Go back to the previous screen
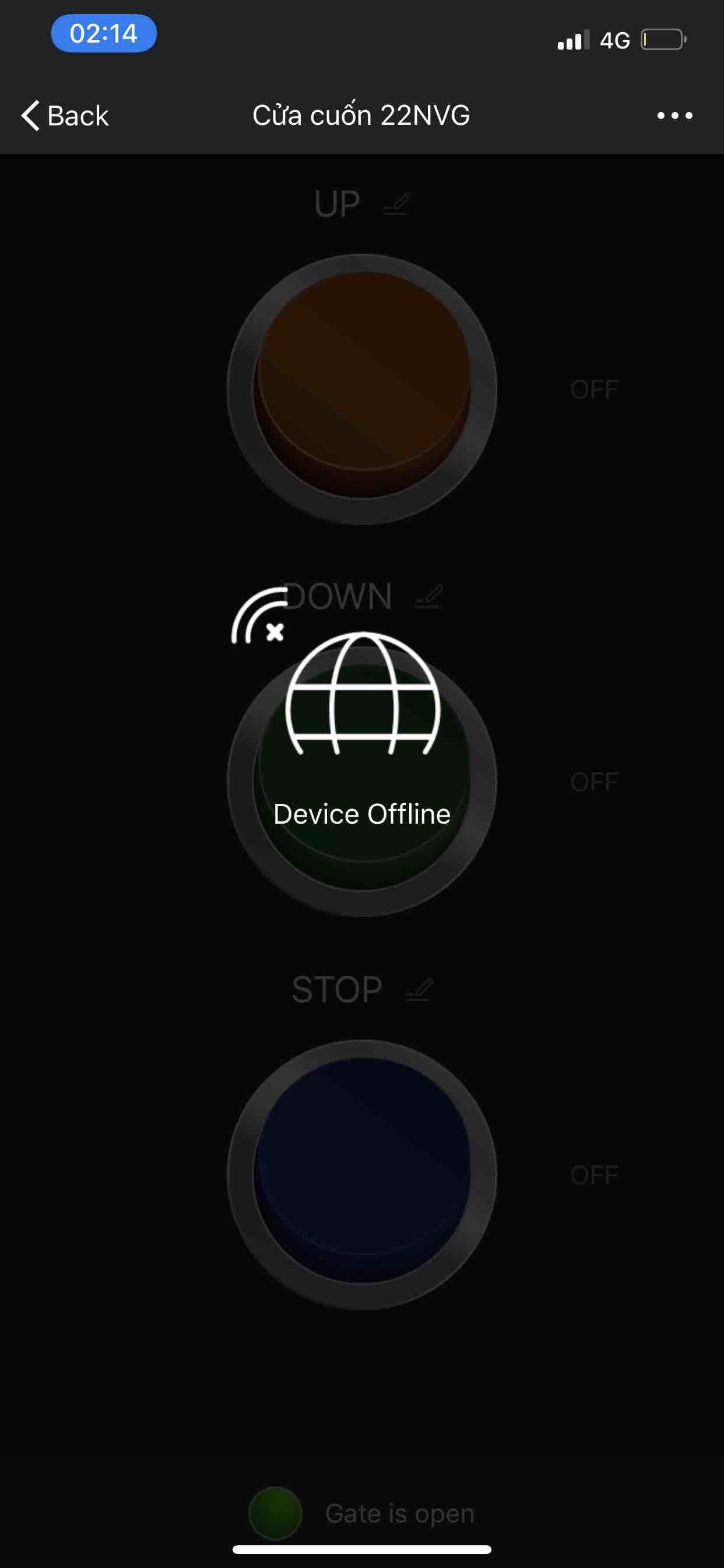 (65, 116)
